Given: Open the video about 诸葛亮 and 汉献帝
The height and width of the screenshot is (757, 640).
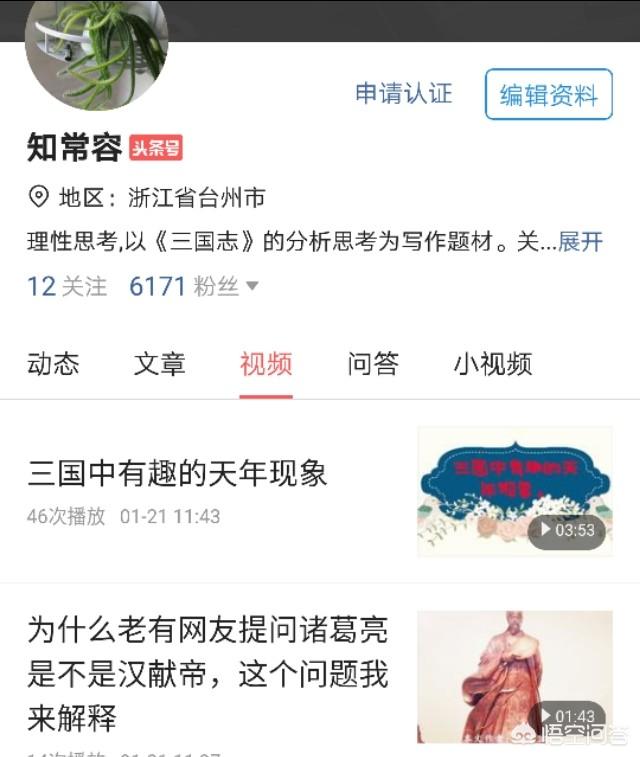Looking at the screenshot, I should pyautogui.click(x=207, y=674).
